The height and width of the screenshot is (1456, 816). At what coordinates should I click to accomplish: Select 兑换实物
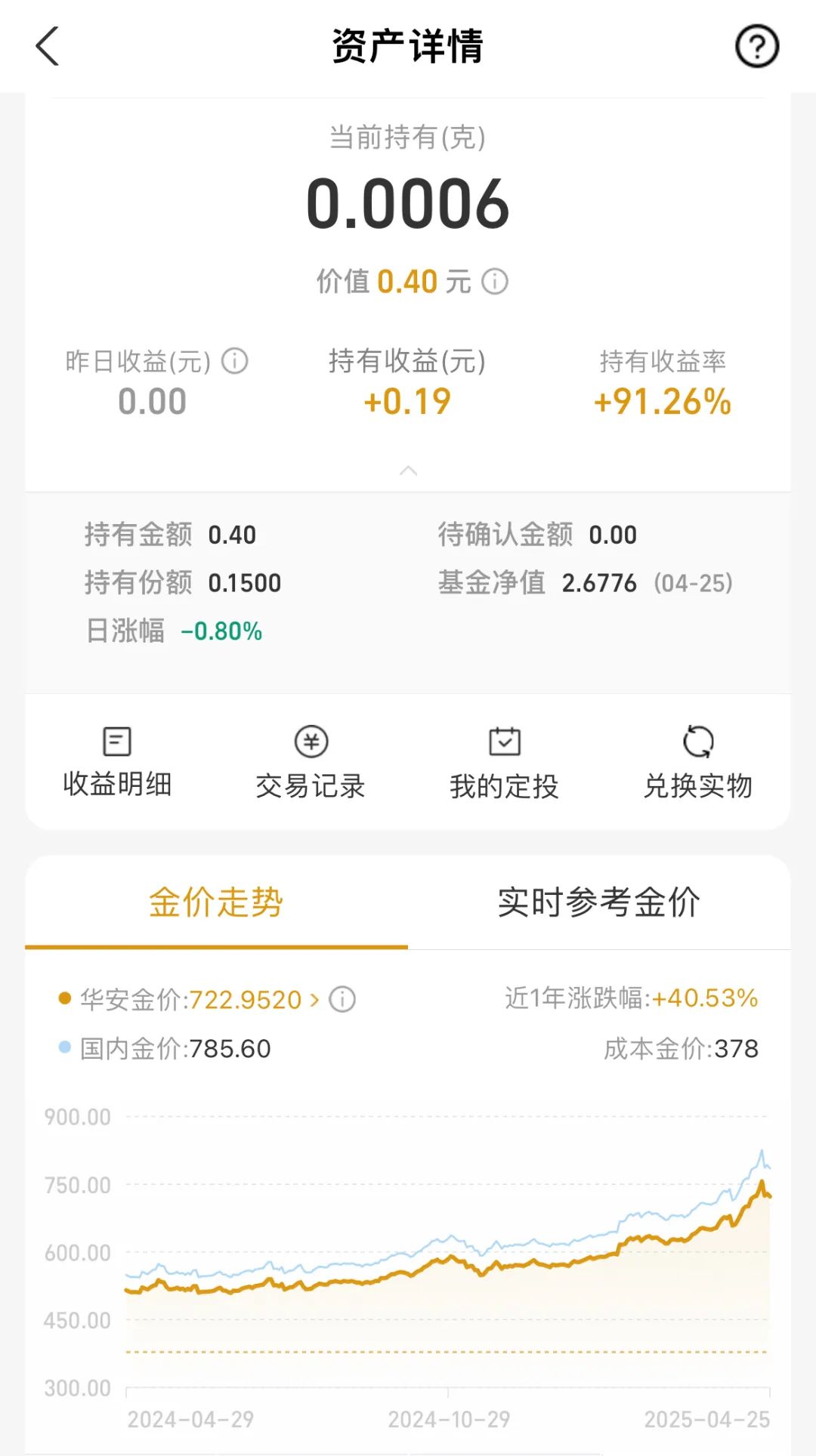pyautogui.click(x=698, y=763)
